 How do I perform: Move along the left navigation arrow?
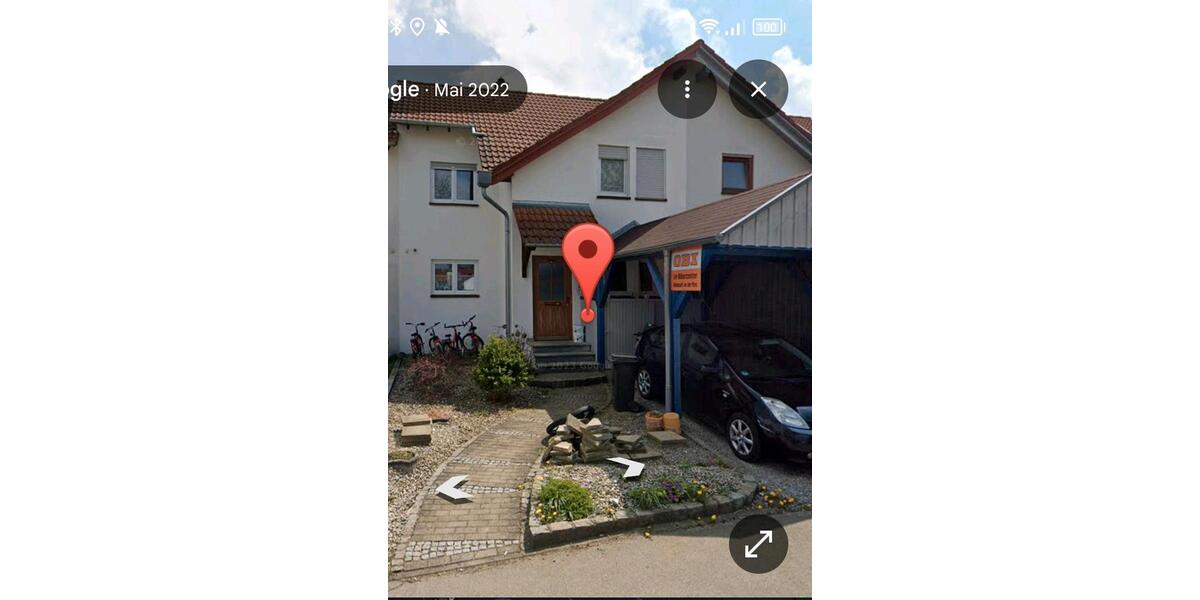coord(454,488)
